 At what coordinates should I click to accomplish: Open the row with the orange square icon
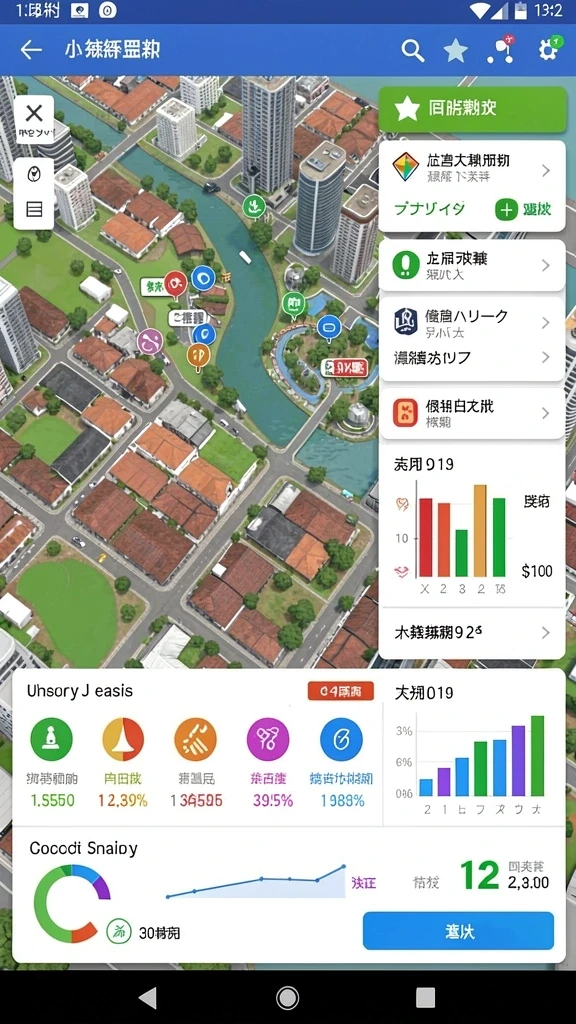pyautogui.click(x=472, y=413)
